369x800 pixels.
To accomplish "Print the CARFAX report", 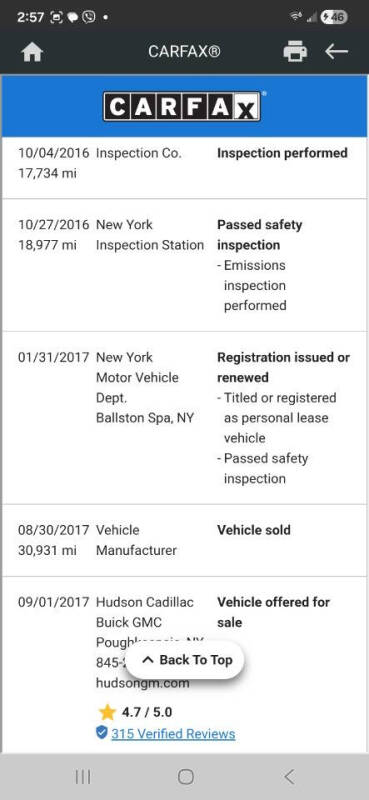I will click(295, 52).
